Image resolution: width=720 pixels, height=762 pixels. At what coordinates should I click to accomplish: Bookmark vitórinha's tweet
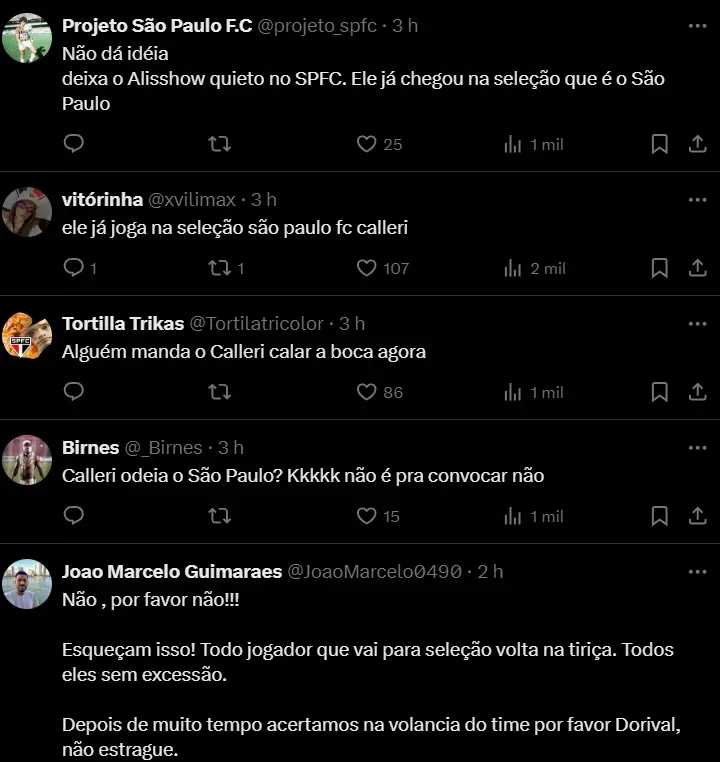[x=659, y=268]
